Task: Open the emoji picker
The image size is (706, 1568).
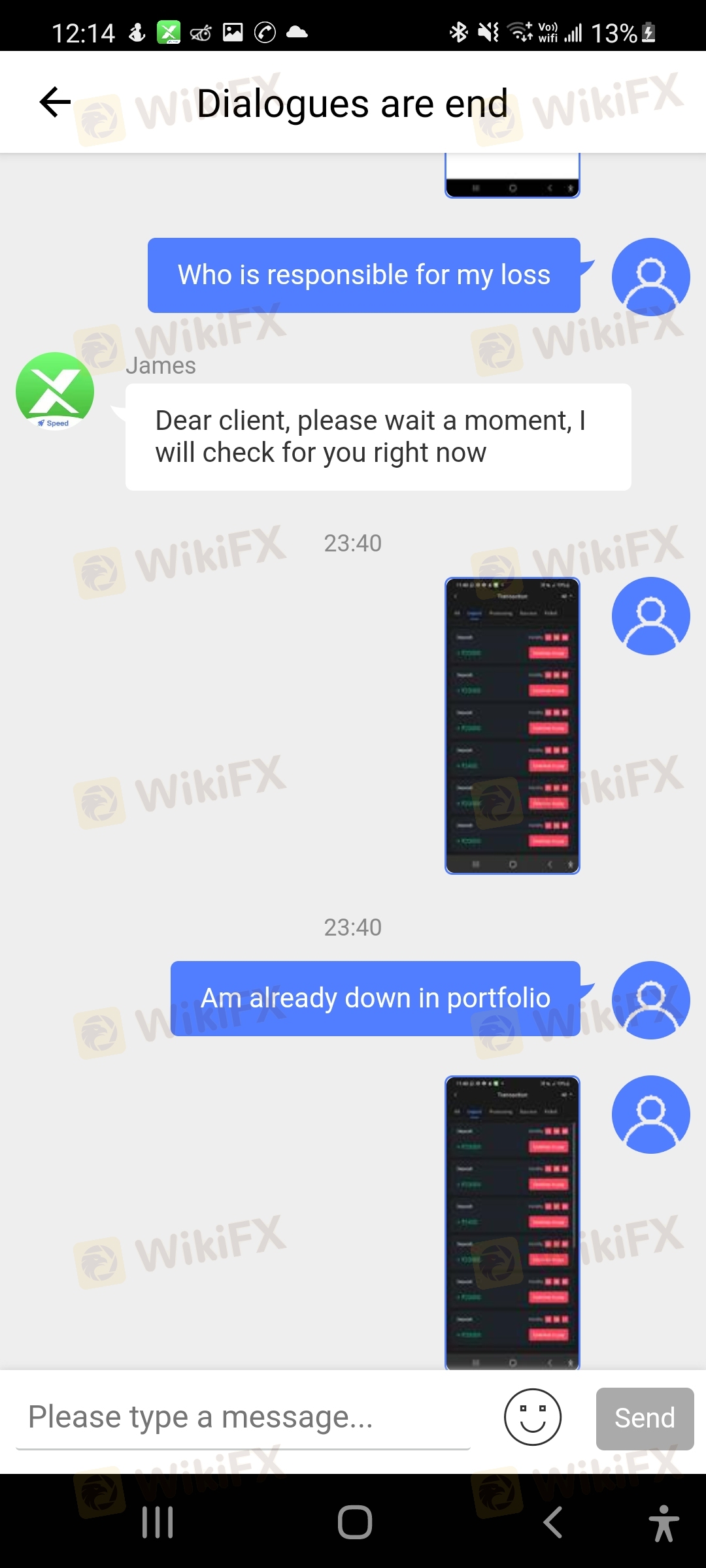Action: pyautogui.click(x=533, y=1417)
